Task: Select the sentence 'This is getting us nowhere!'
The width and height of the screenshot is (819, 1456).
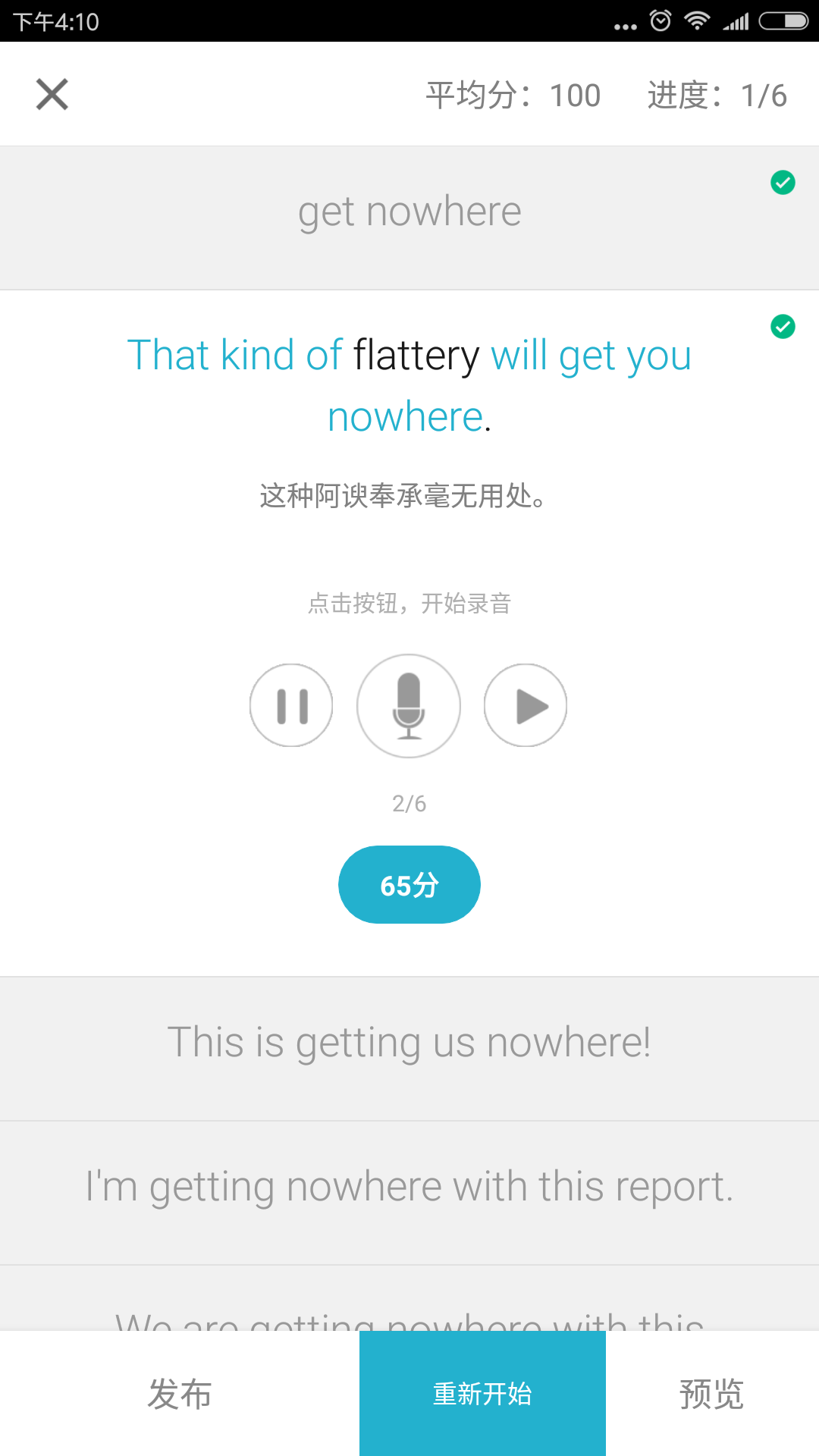Action: pyautogui.click(x=409, y=1042)
